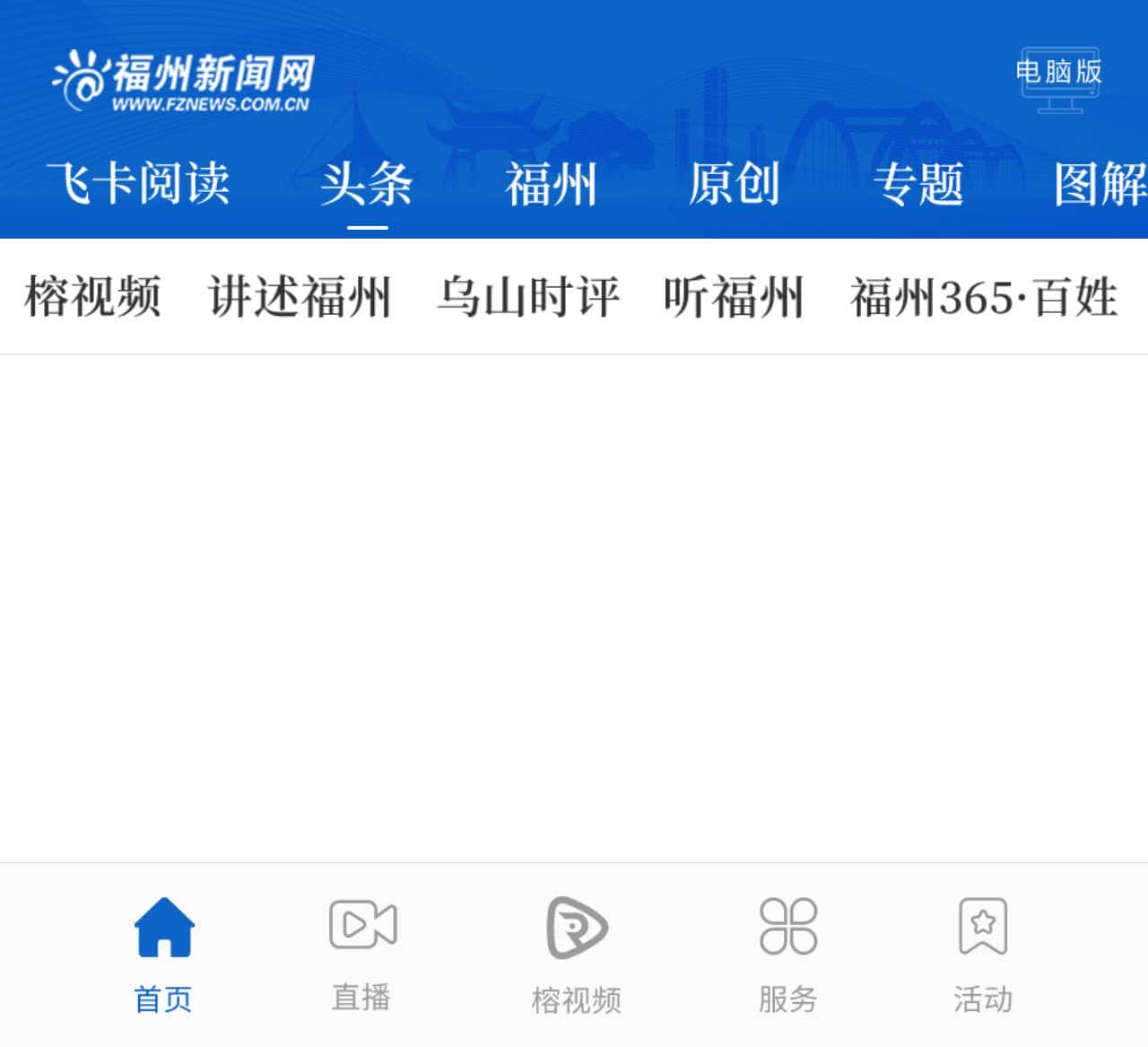
Task: Open 乌山时评 commentary section
Action: coord(527,297)
